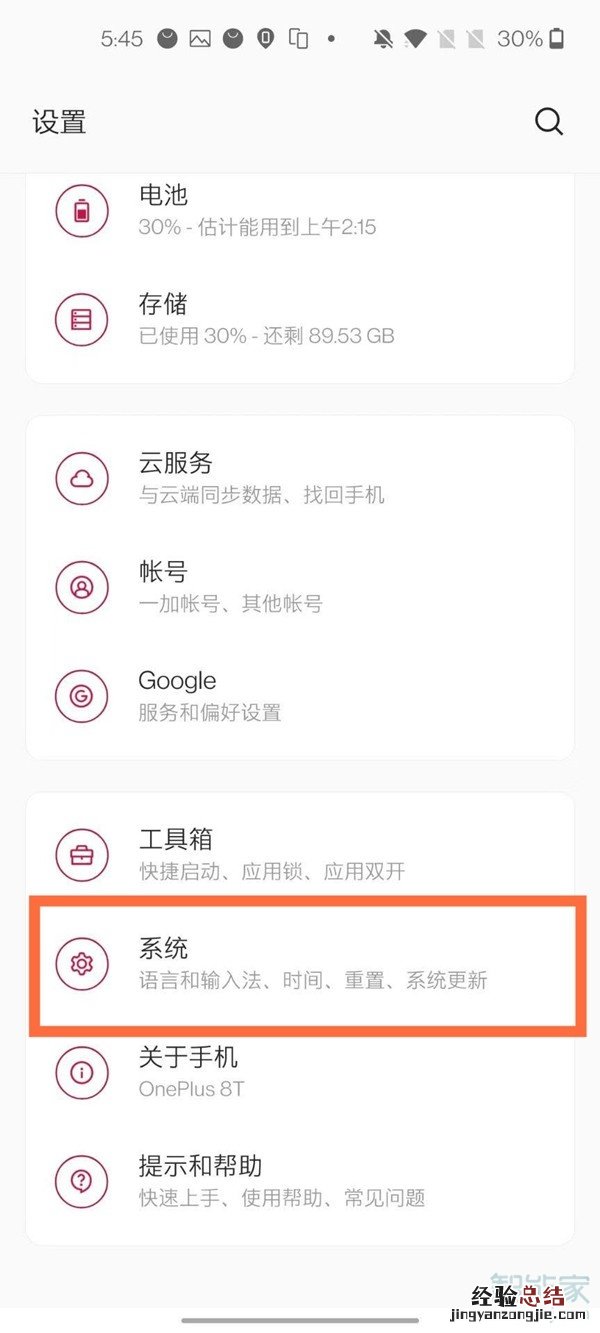600x1333 pixels.
Task: Open 提示和帮助 tips and help
Action: coord(300,1181)
